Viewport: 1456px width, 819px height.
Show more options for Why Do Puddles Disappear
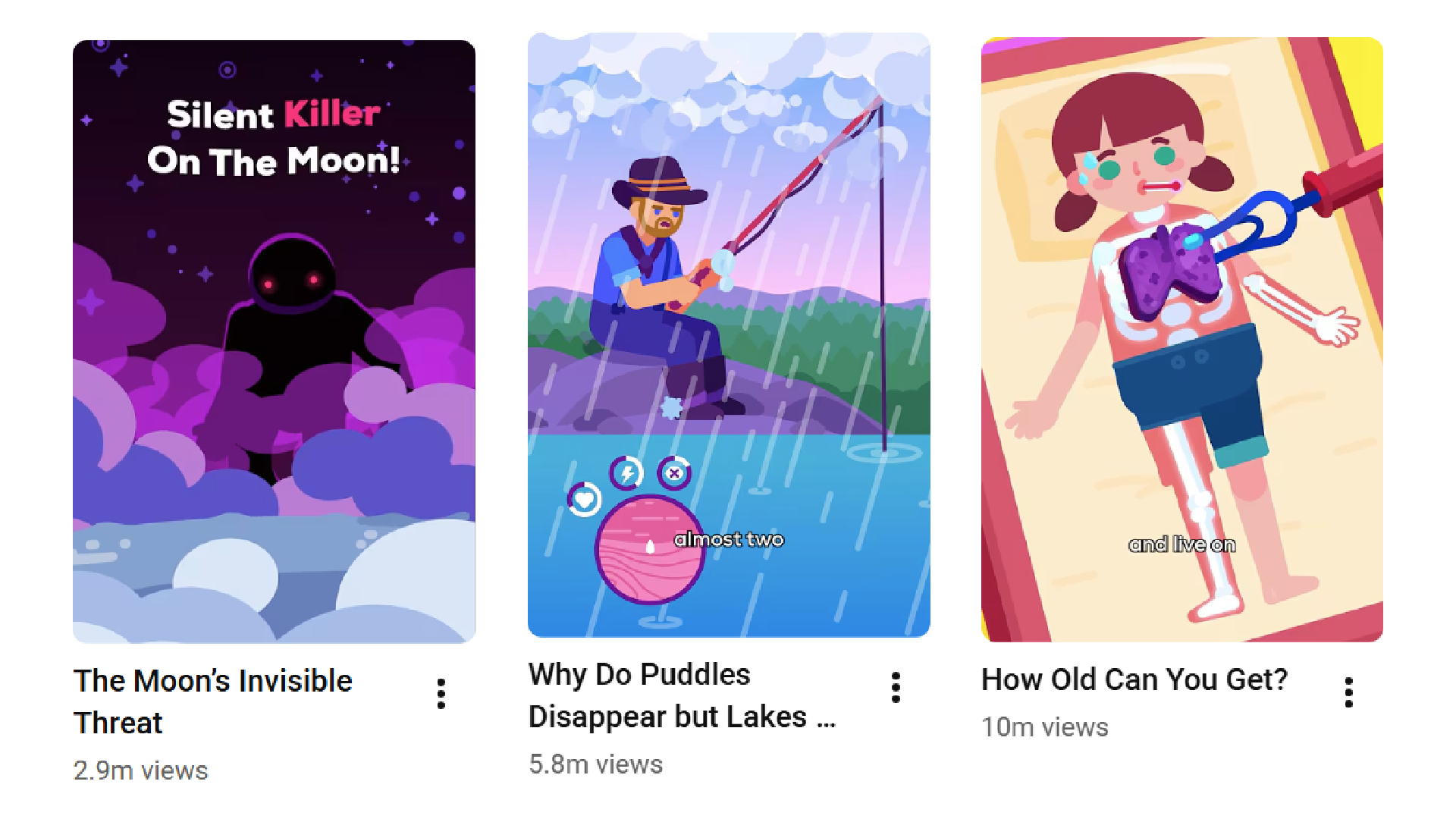click(896, 688)
